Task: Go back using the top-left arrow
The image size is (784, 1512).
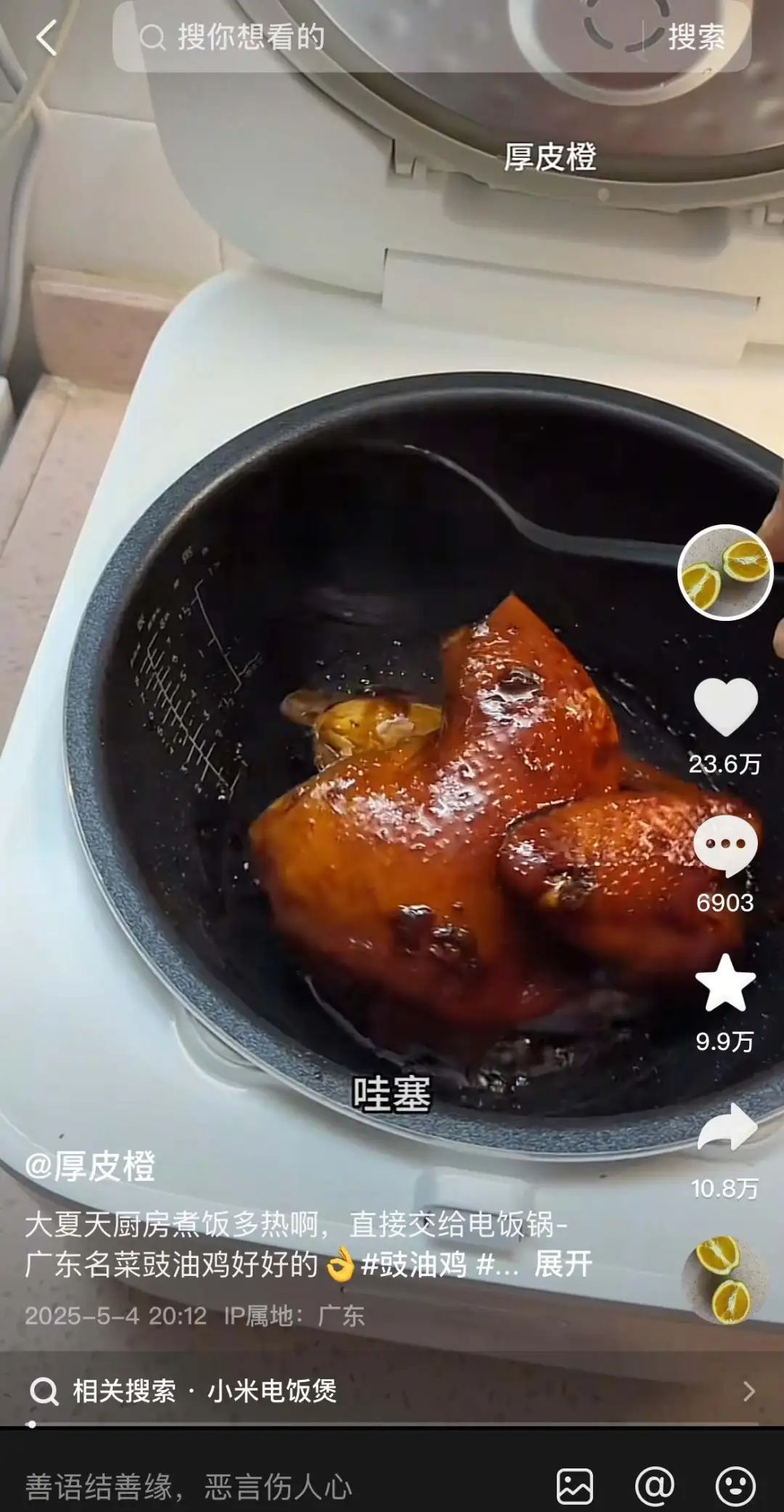Action: [46, 38]
